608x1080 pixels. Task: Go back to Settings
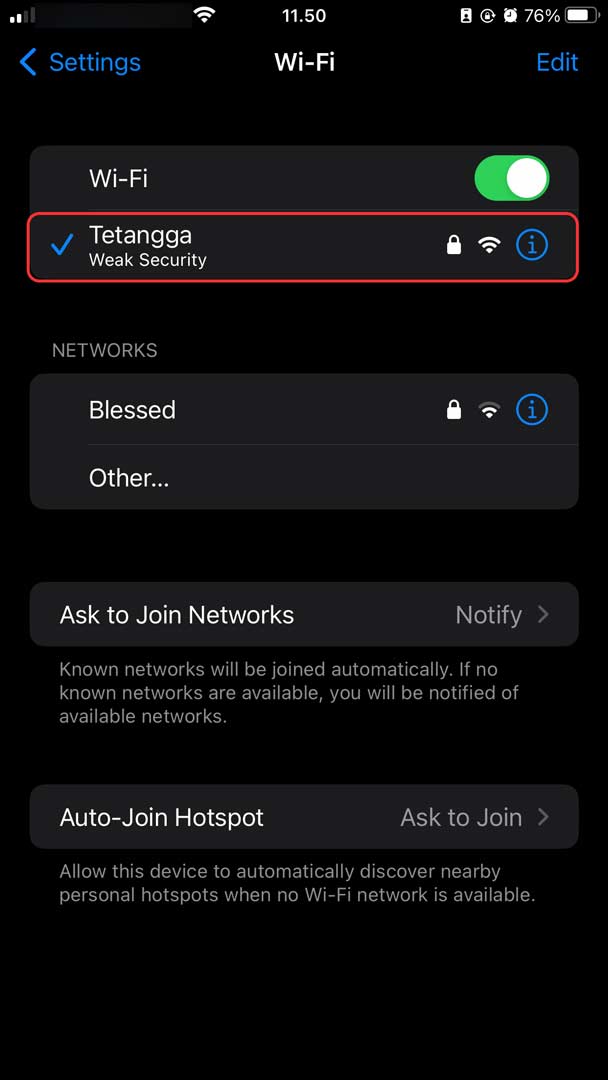point(80,62)
